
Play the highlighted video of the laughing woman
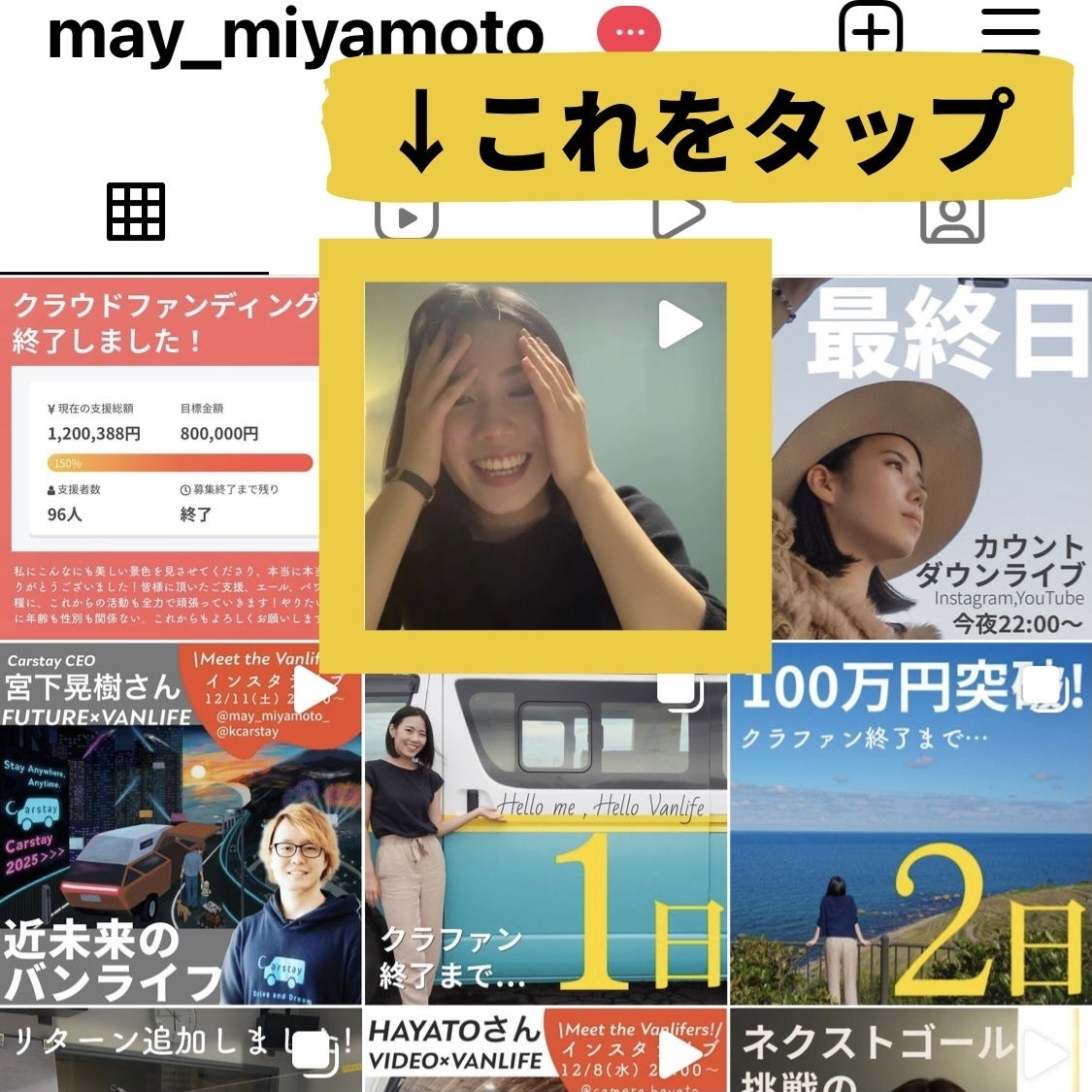tap(545, 456)
